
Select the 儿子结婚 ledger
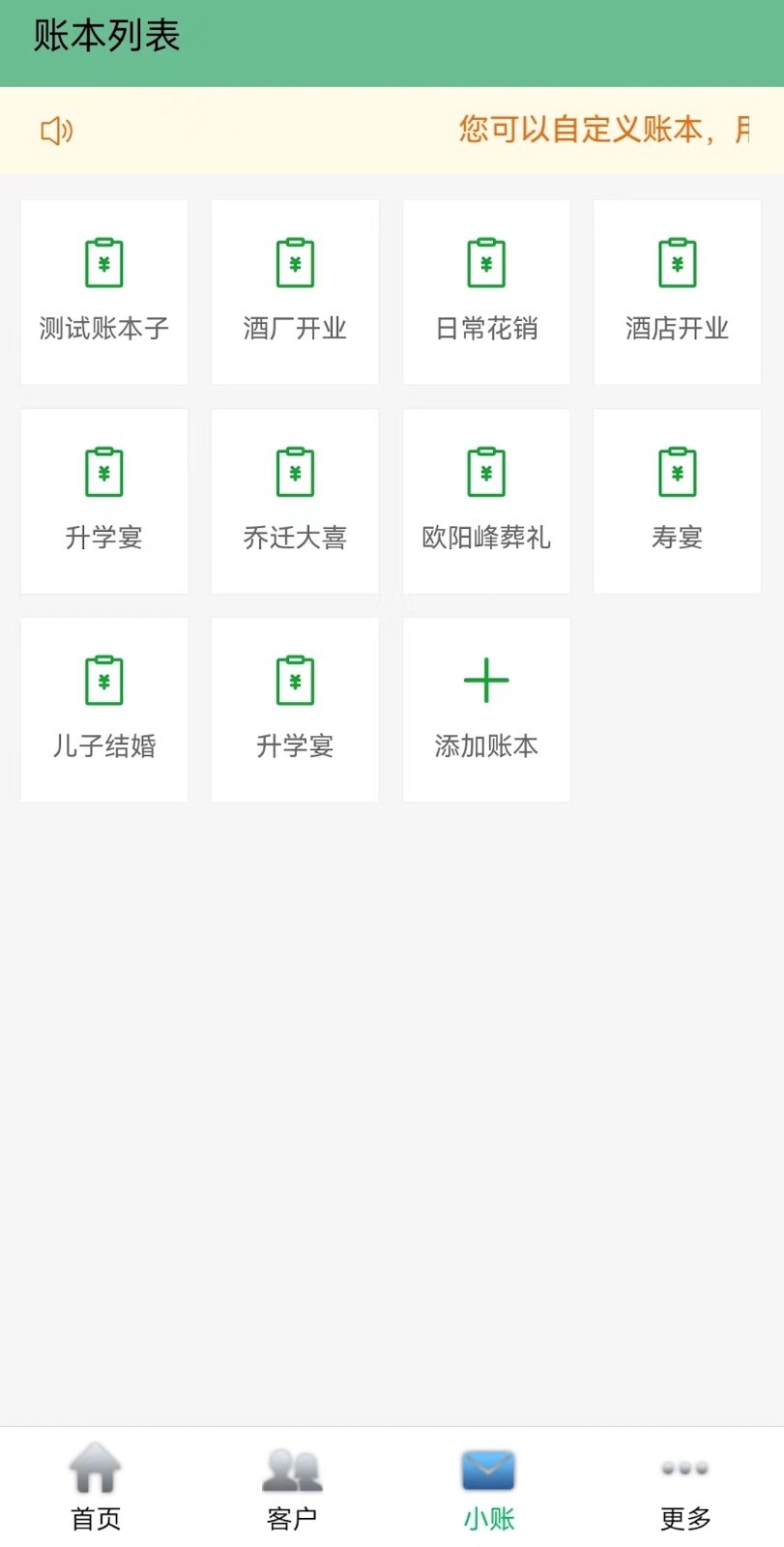[104, 710]
